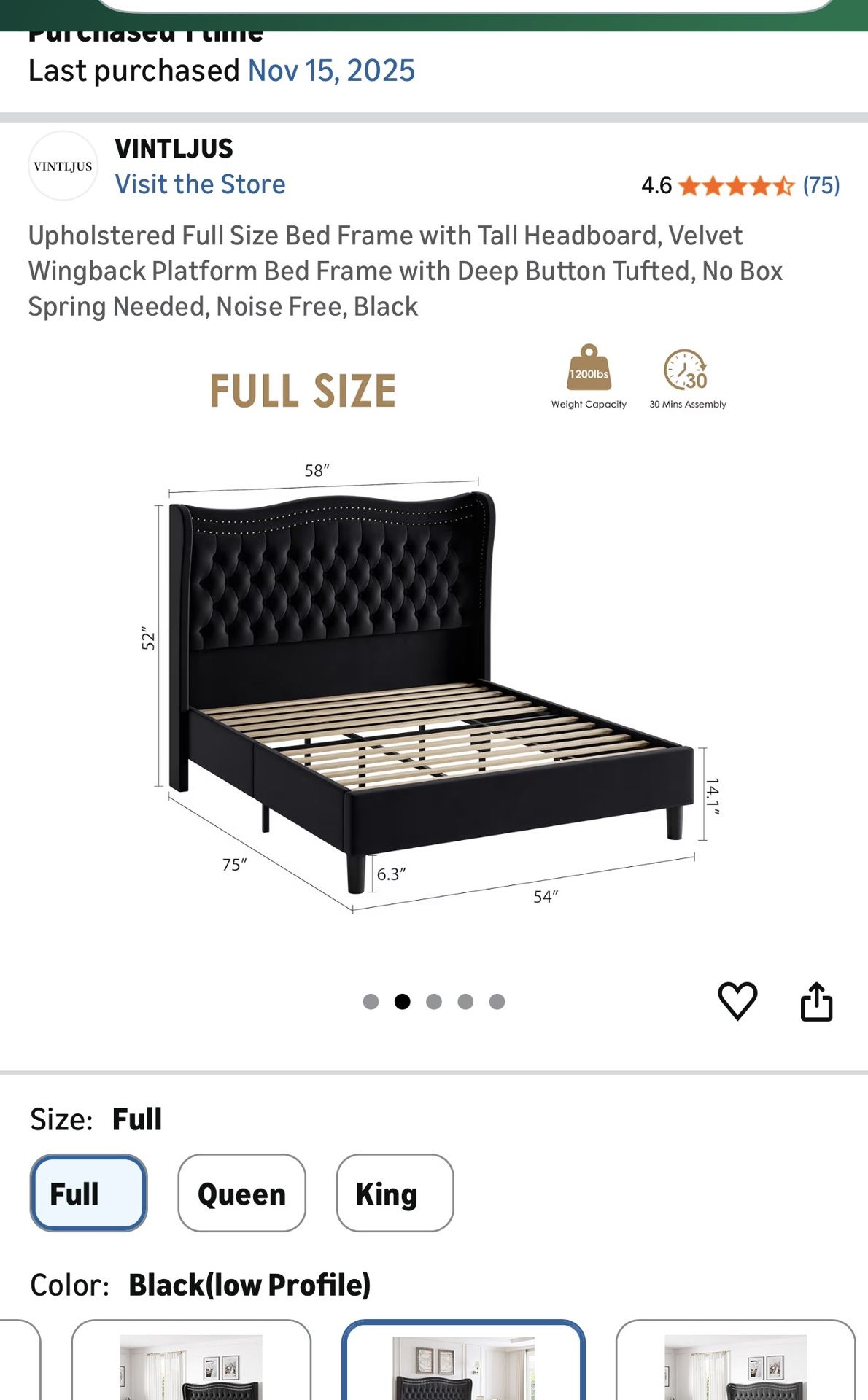Screen dimensions: 868x1400
Task: Select the Queen size option
Action: coord(241,1194)
